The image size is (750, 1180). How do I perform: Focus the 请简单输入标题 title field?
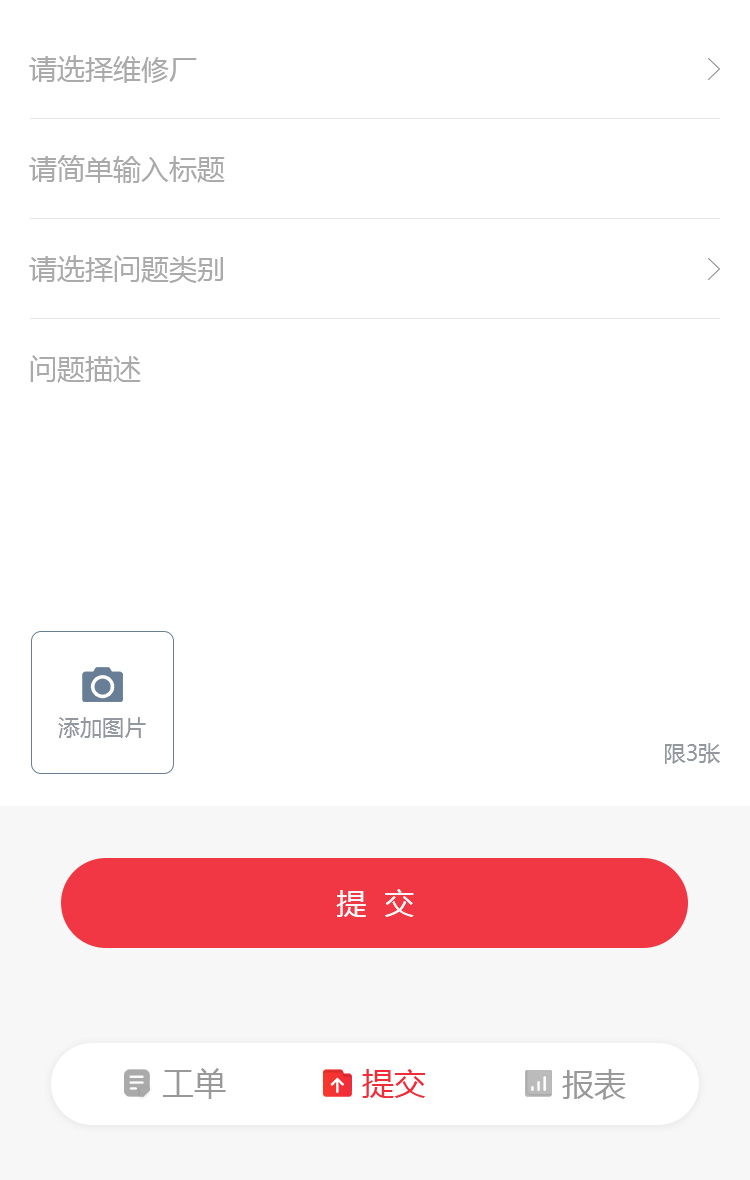point(374,170)
